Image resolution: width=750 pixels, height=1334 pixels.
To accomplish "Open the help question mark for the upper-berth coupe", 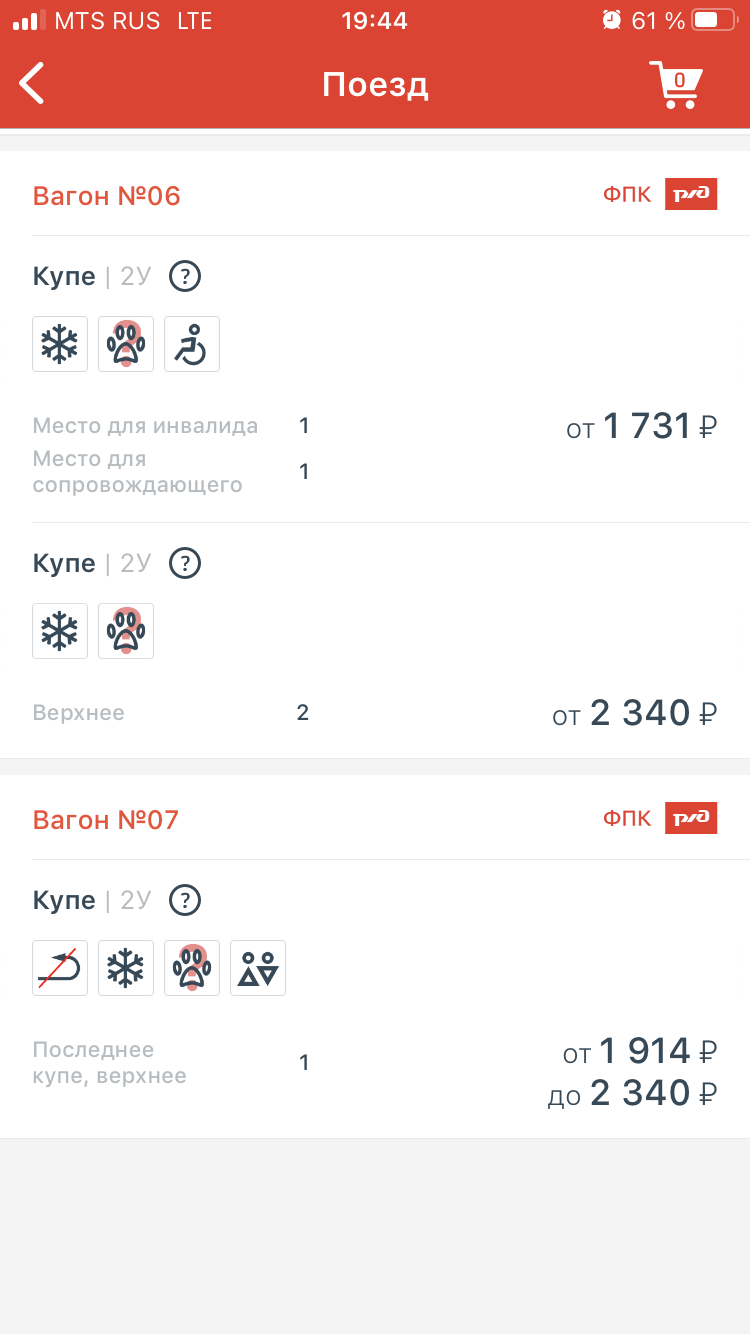I will point(185,563).
